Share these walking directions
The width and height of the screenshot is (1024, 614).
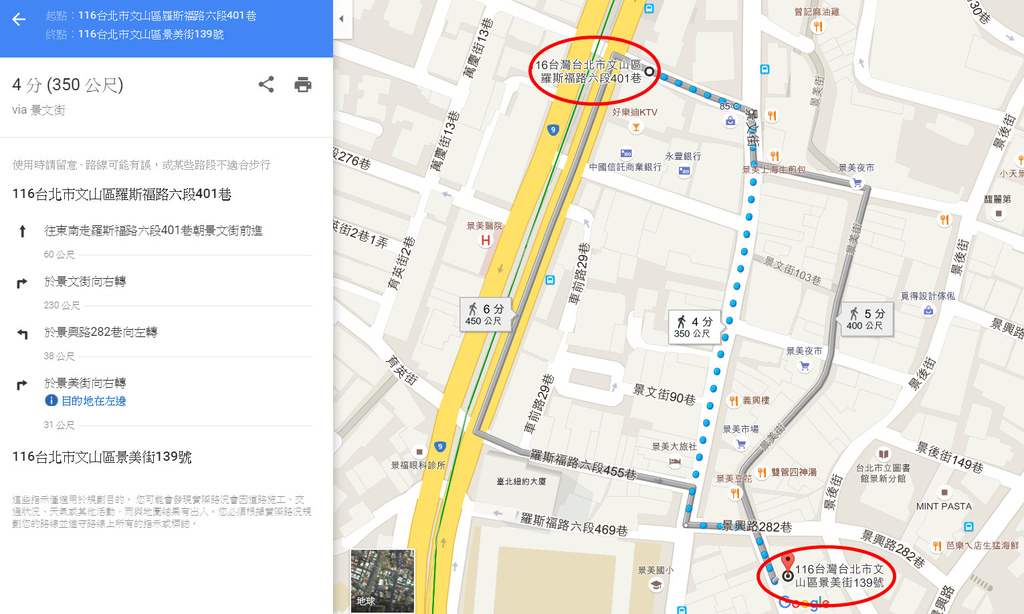[x=266, y=85]
